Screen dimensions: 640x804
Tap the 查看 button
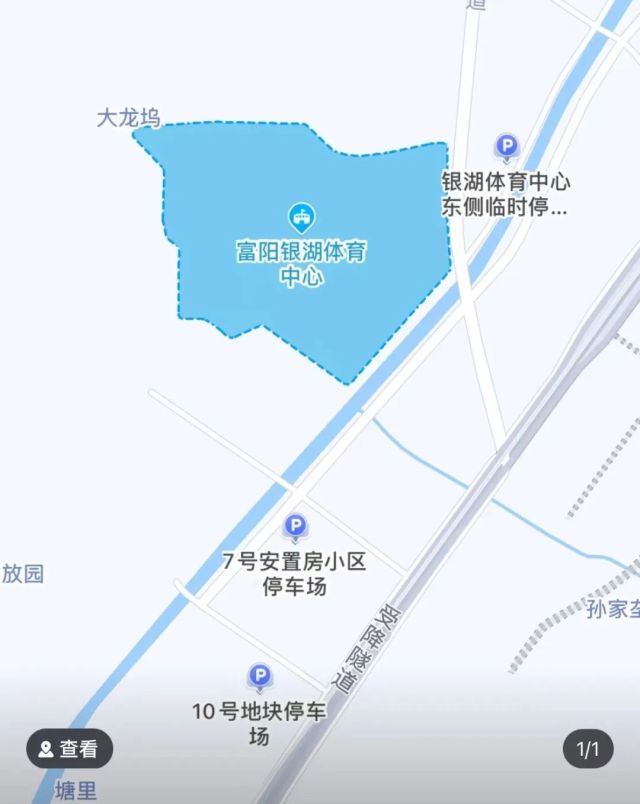(x=69, y=748)
